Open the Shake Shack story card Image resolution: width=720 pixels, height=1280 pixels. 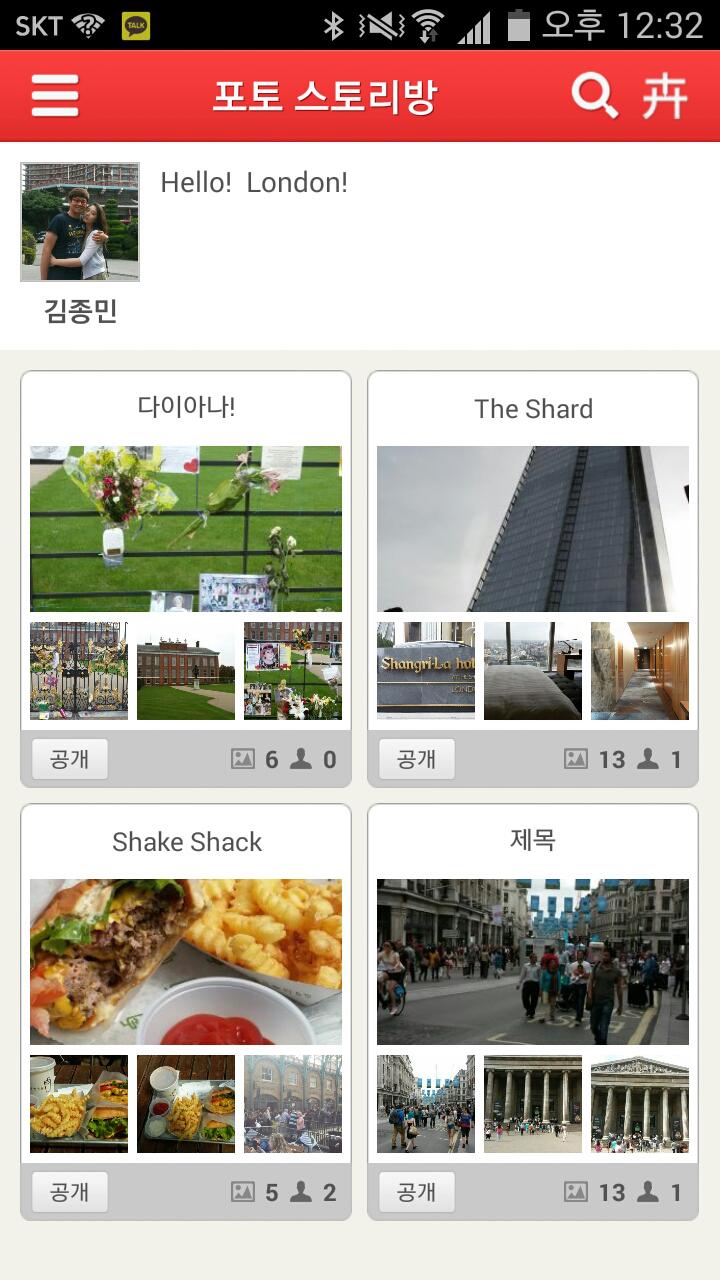186,961
